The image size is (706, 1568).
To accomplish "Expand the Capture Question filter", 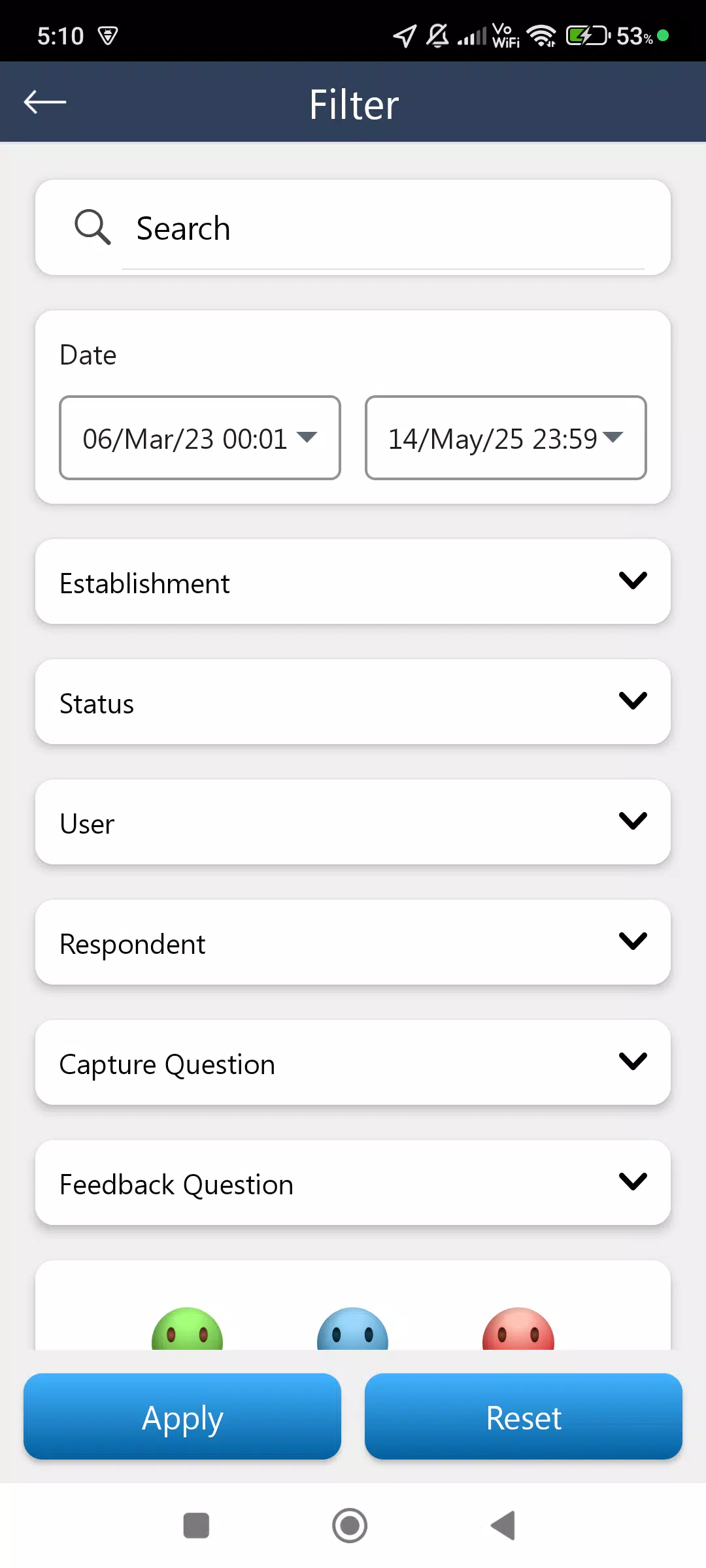I will [353, 1062].
